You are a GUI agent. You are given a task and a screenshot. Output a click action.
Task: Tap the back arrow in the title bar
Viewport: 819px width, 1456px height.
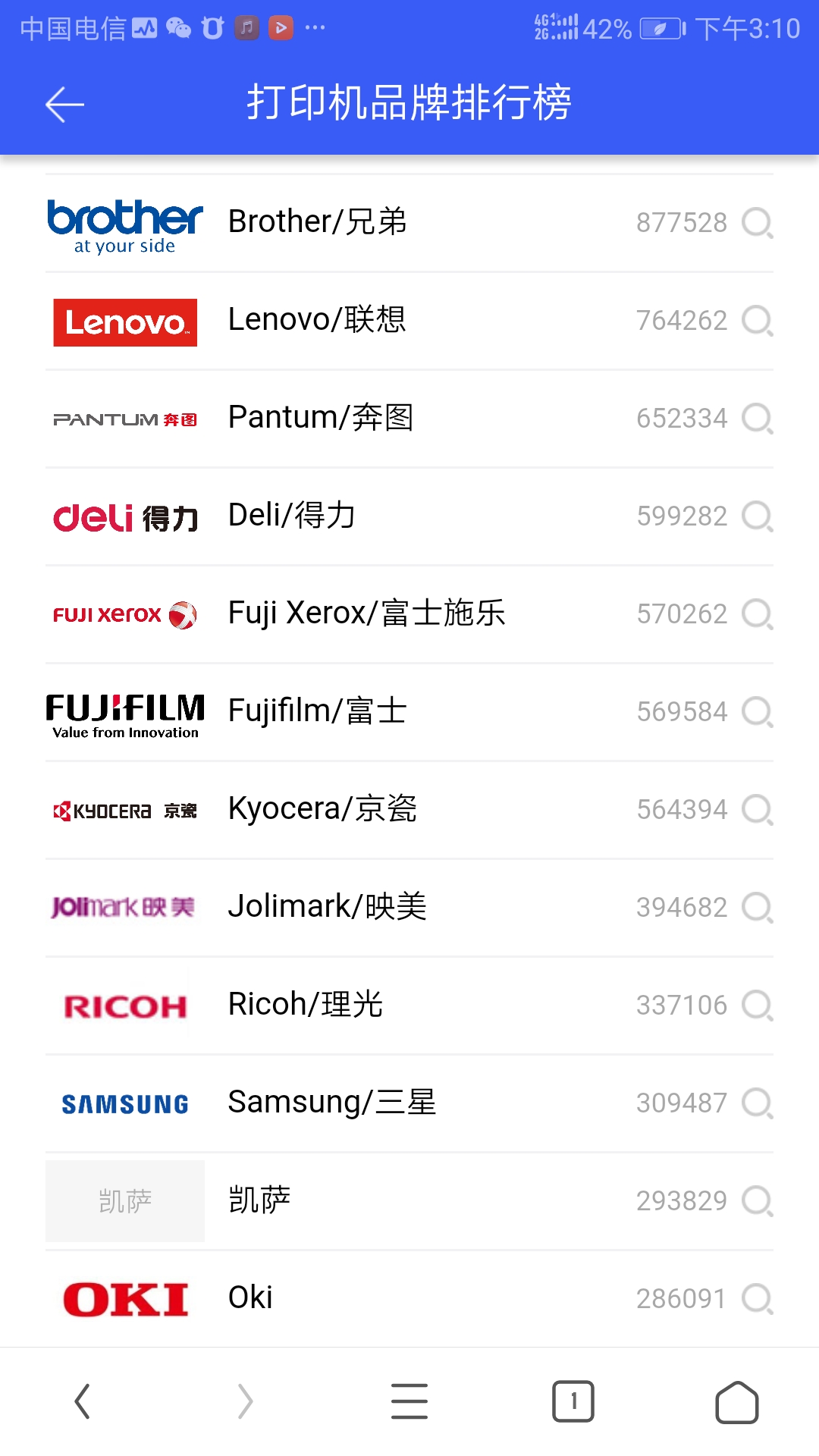[64, 105]
